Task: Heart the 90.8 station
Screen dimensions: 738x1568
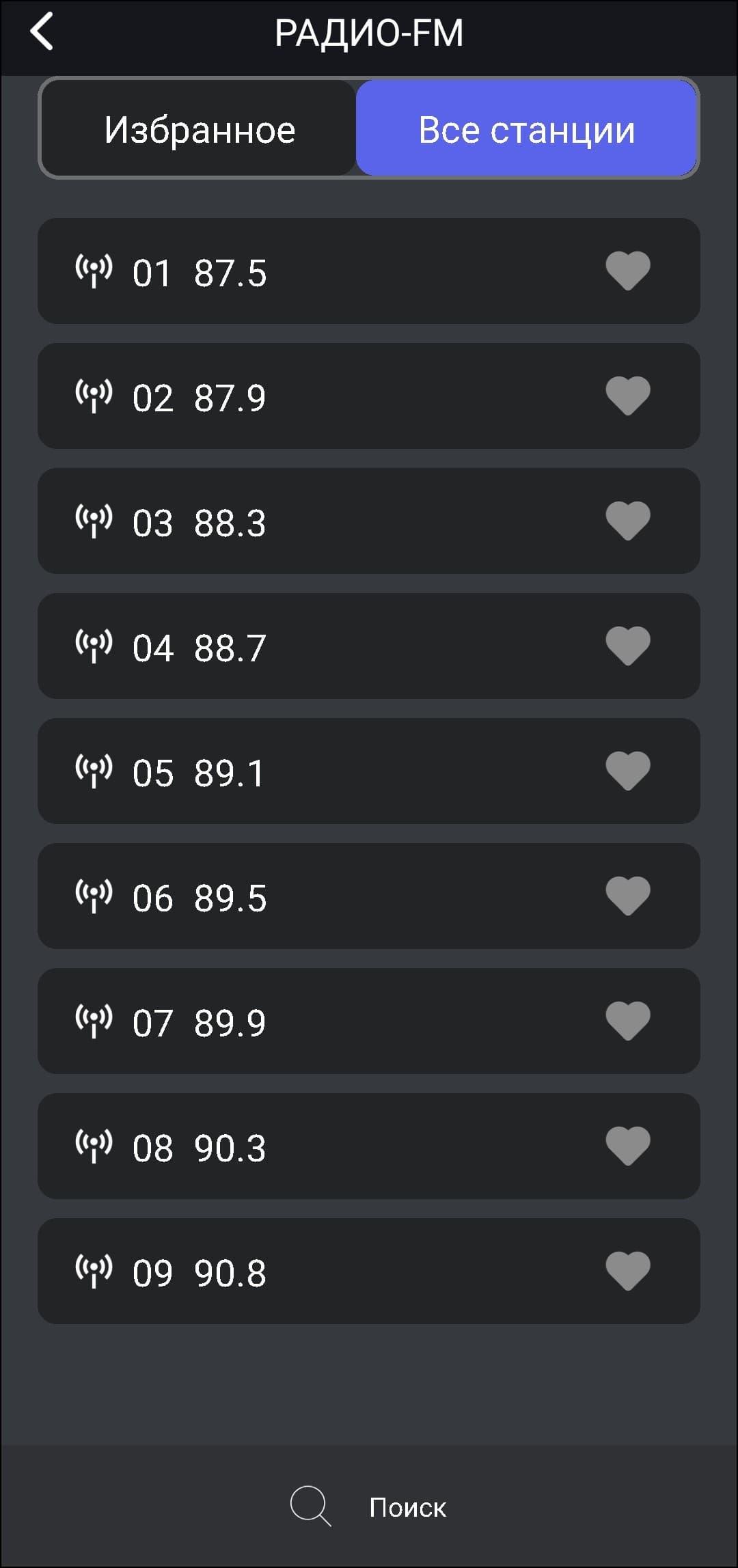Action: point(627,1271)
